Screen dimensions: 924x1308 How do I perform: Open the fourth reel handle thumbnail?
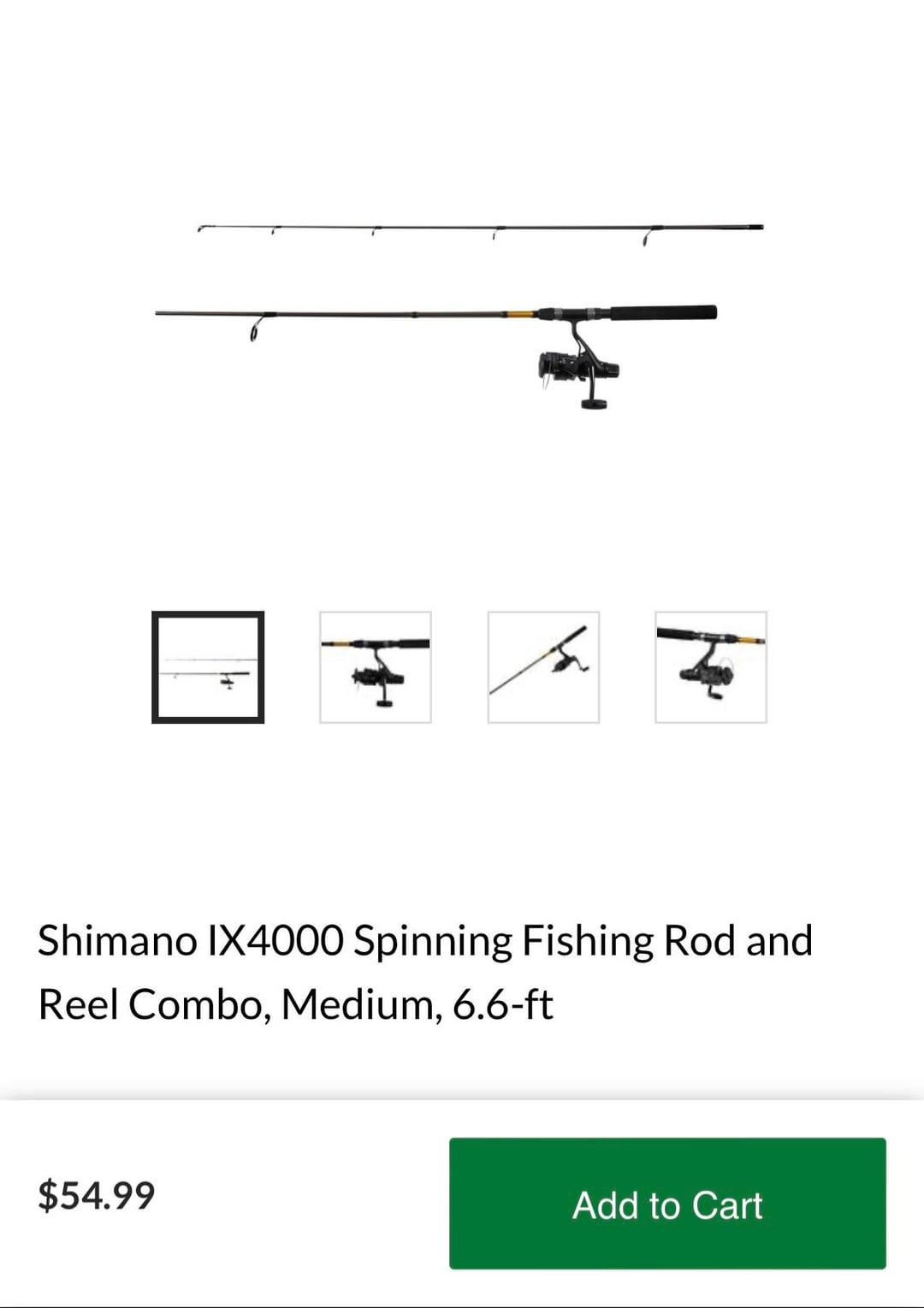(711, 667)
